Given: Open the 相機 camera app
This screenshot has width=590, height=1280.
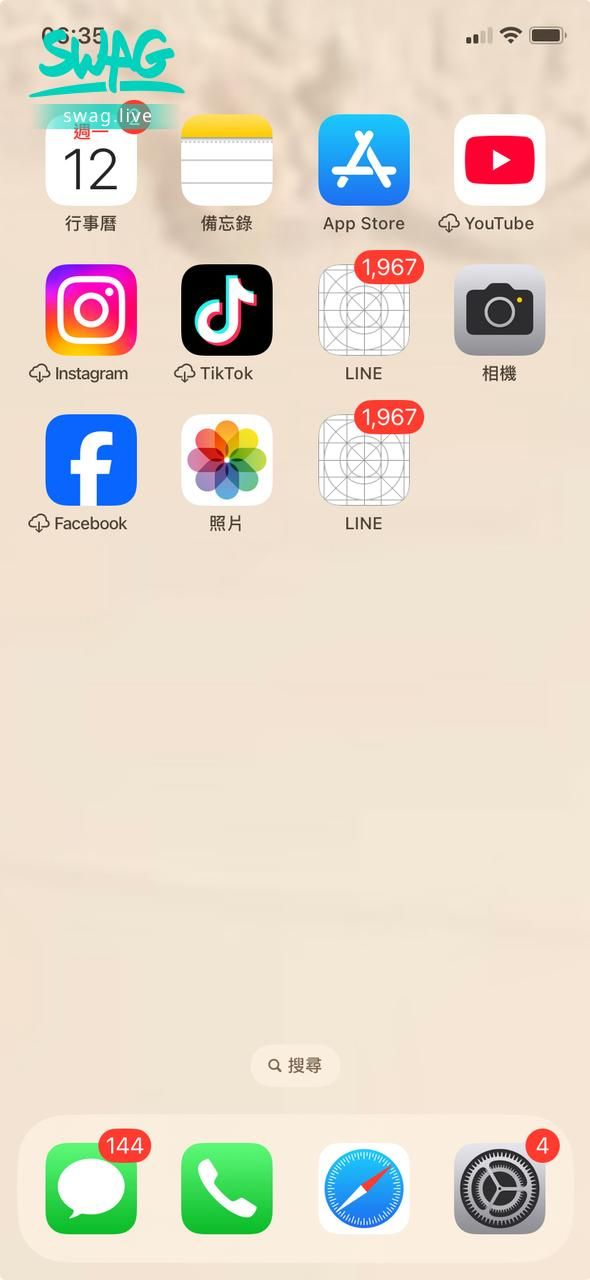Looking at the screenshot, I should coord(500,310).
